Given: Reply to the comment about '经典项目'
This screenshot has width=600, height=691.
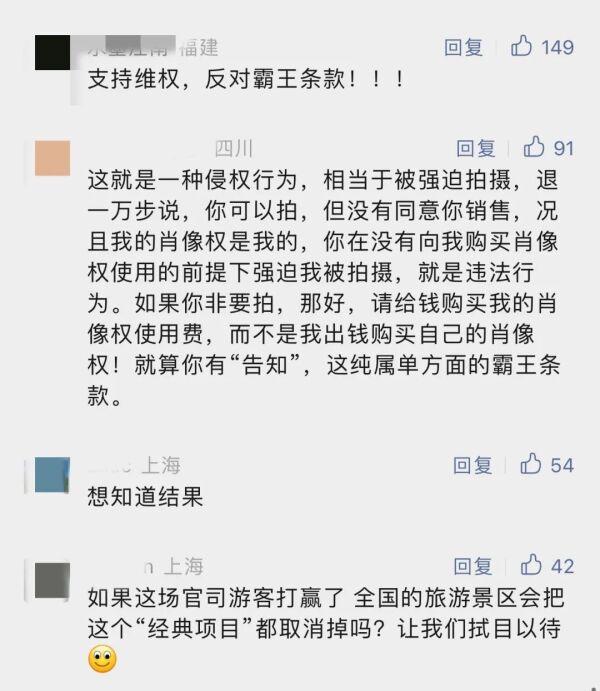Looking at the screenshot, I should [x=473, y=566].
